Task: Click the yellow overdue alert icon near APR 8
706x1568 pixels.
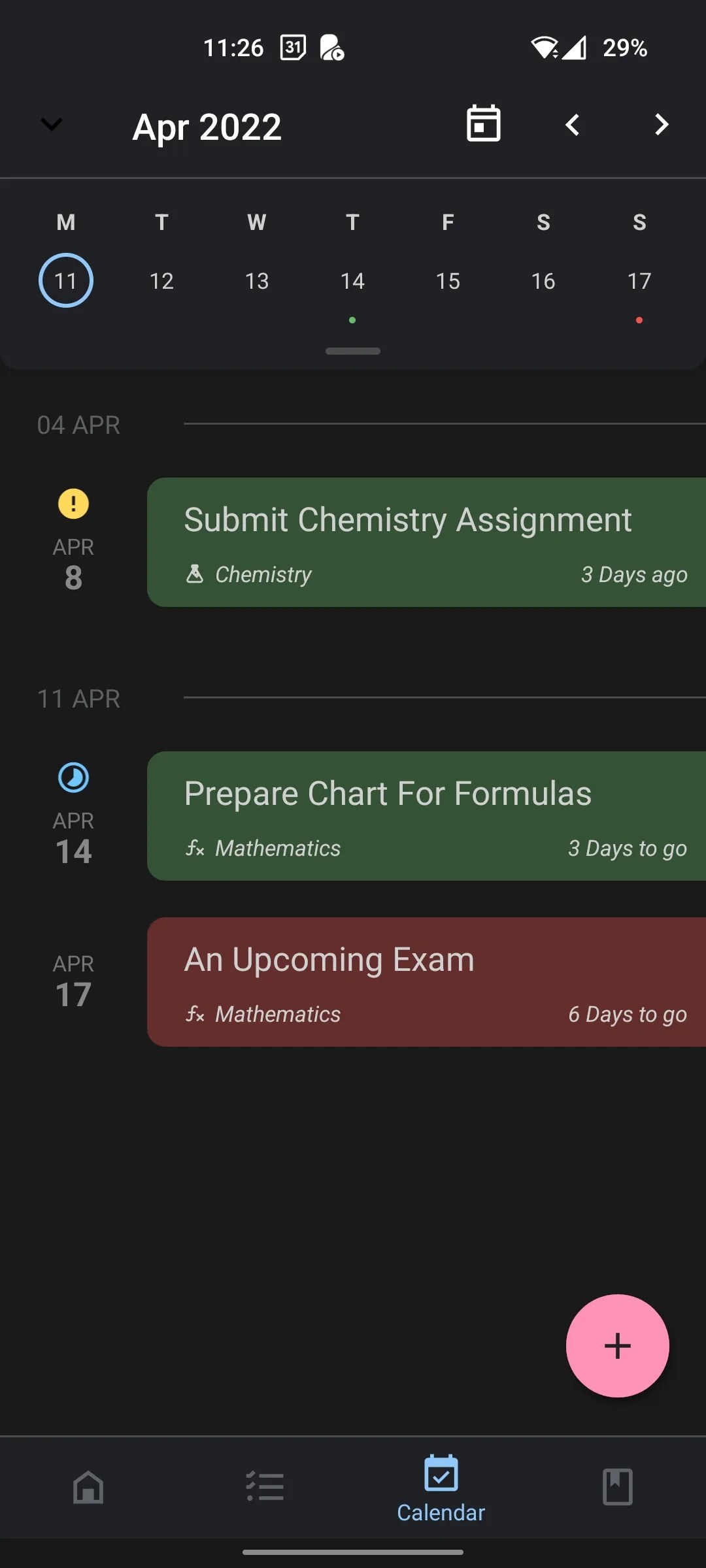Action: pos(73,503)
